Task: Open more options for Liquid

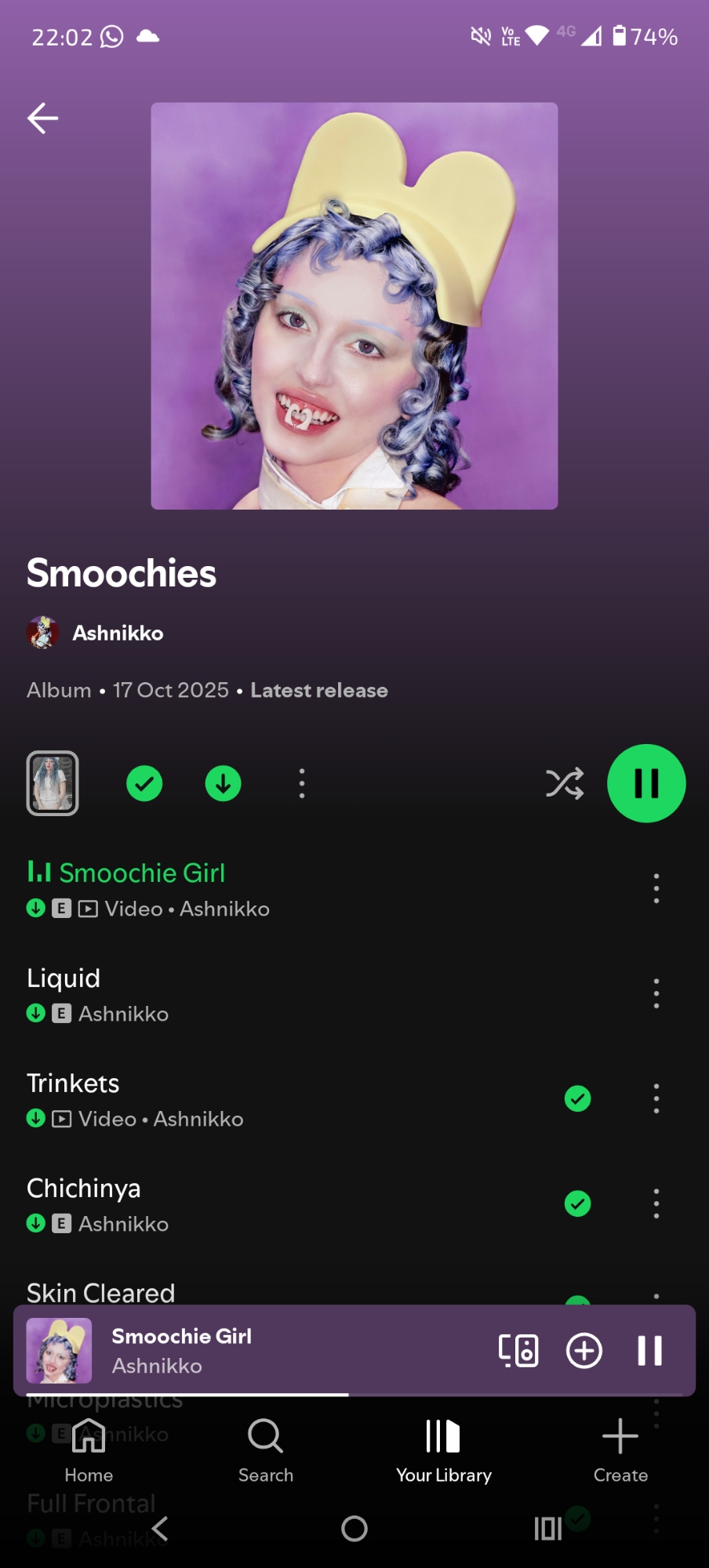Action: click(x=656, y=994)
